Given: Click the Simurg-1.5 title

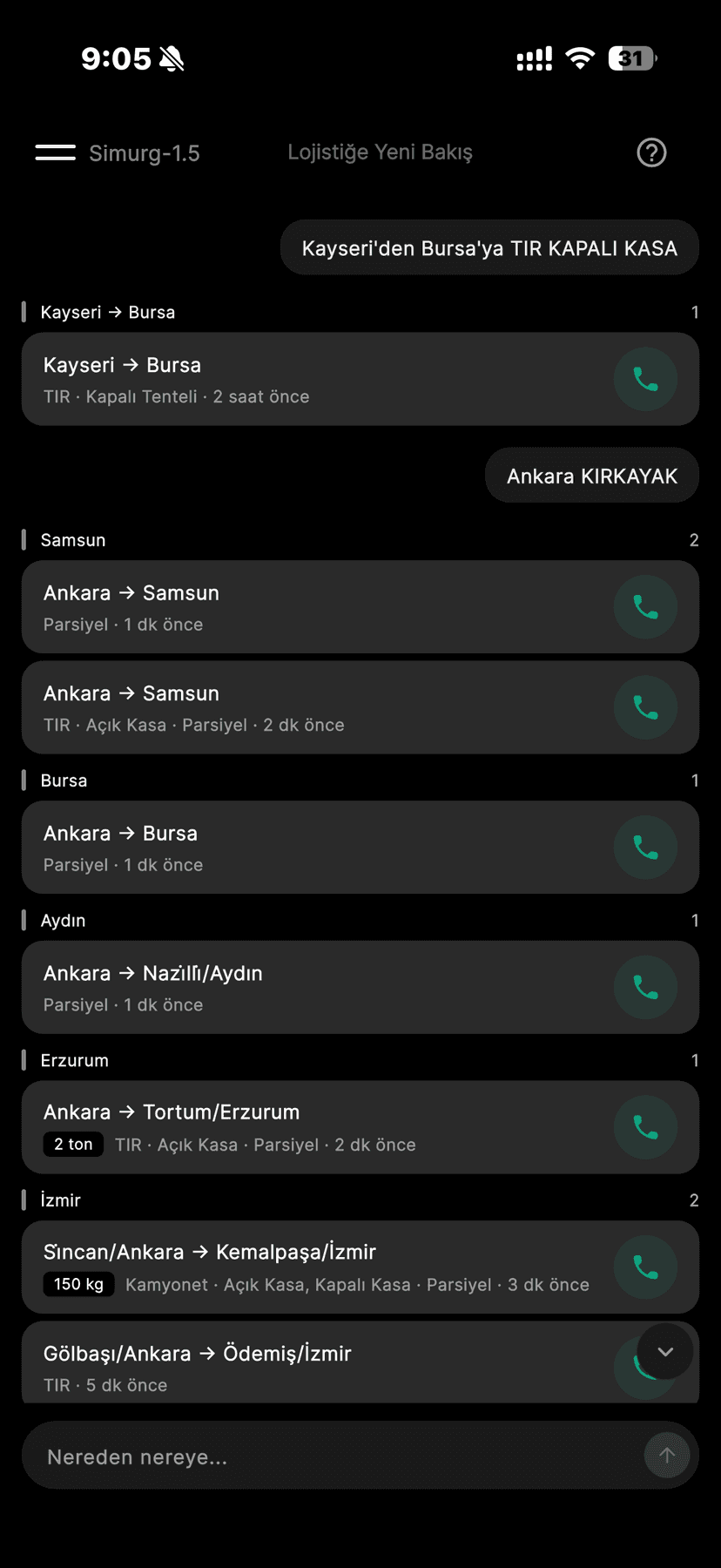Looking at the screenshot, I should 144,152.
